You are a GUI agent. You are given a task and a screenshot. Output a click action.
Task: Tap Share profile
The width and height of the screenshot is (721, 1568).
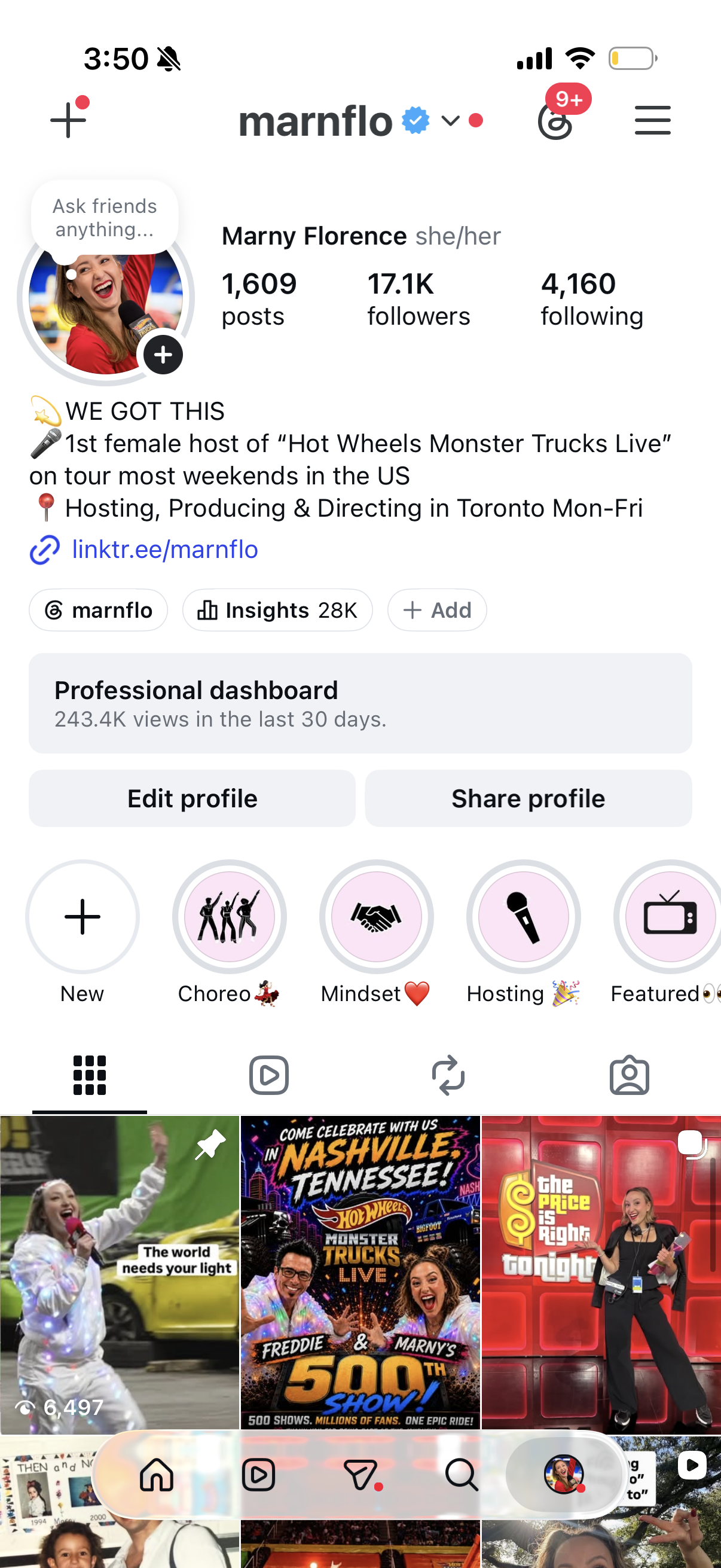pyautogui.click(x=528, y=798)
